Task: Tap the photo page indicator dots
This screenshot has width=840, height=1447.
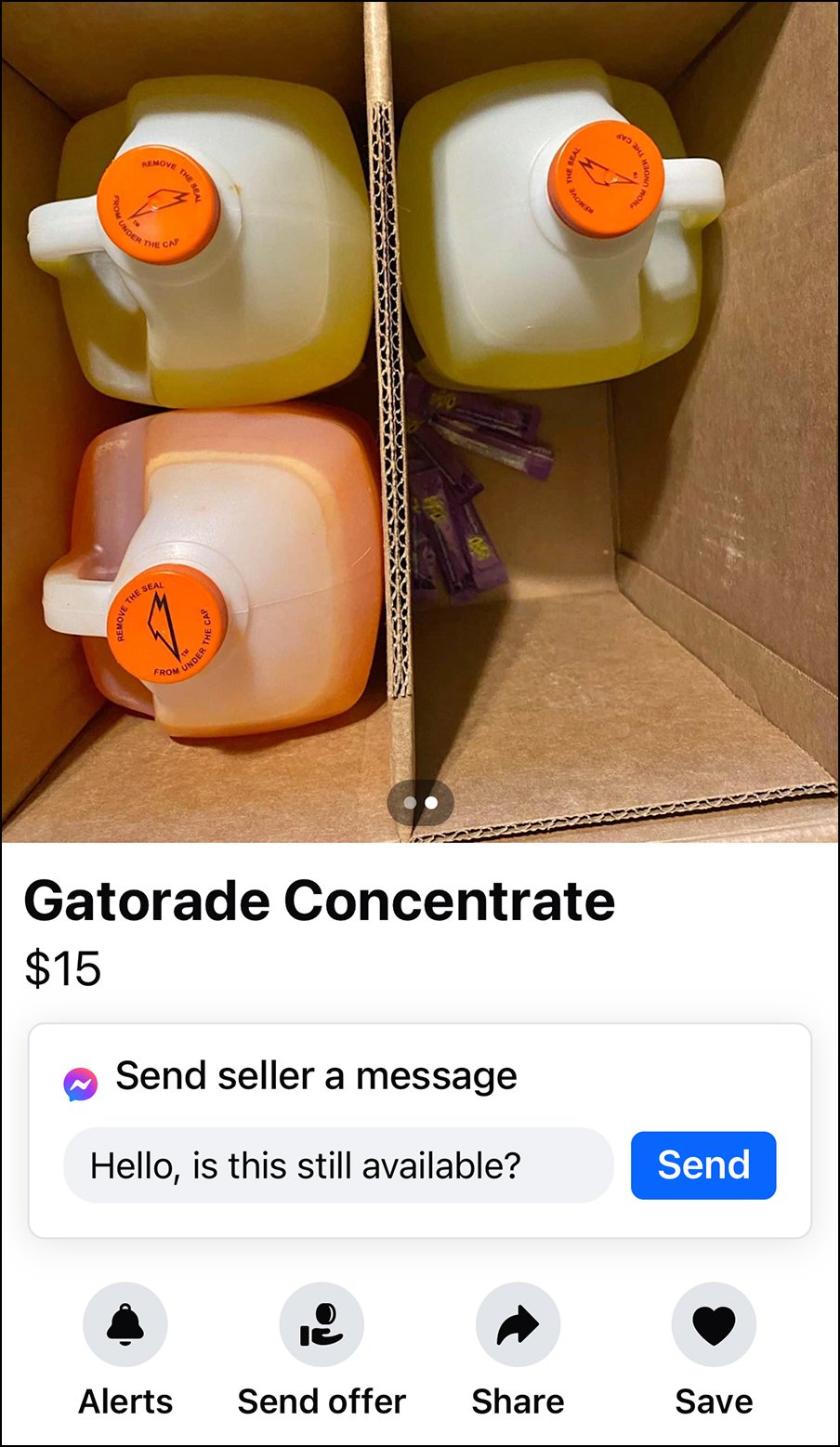Action: click(420, 802)
